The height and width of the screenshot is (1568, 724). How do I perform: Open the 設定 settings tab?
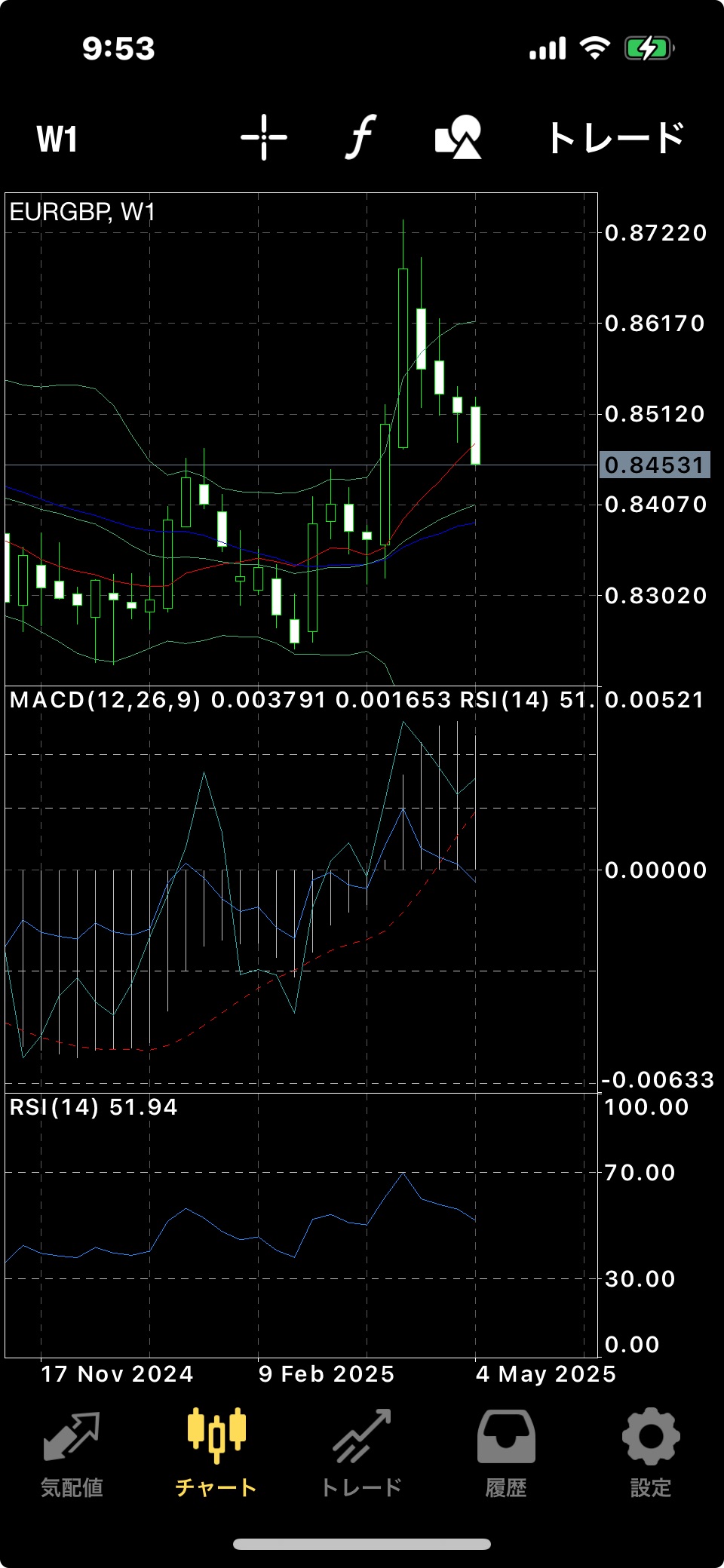click(651, 1456)
